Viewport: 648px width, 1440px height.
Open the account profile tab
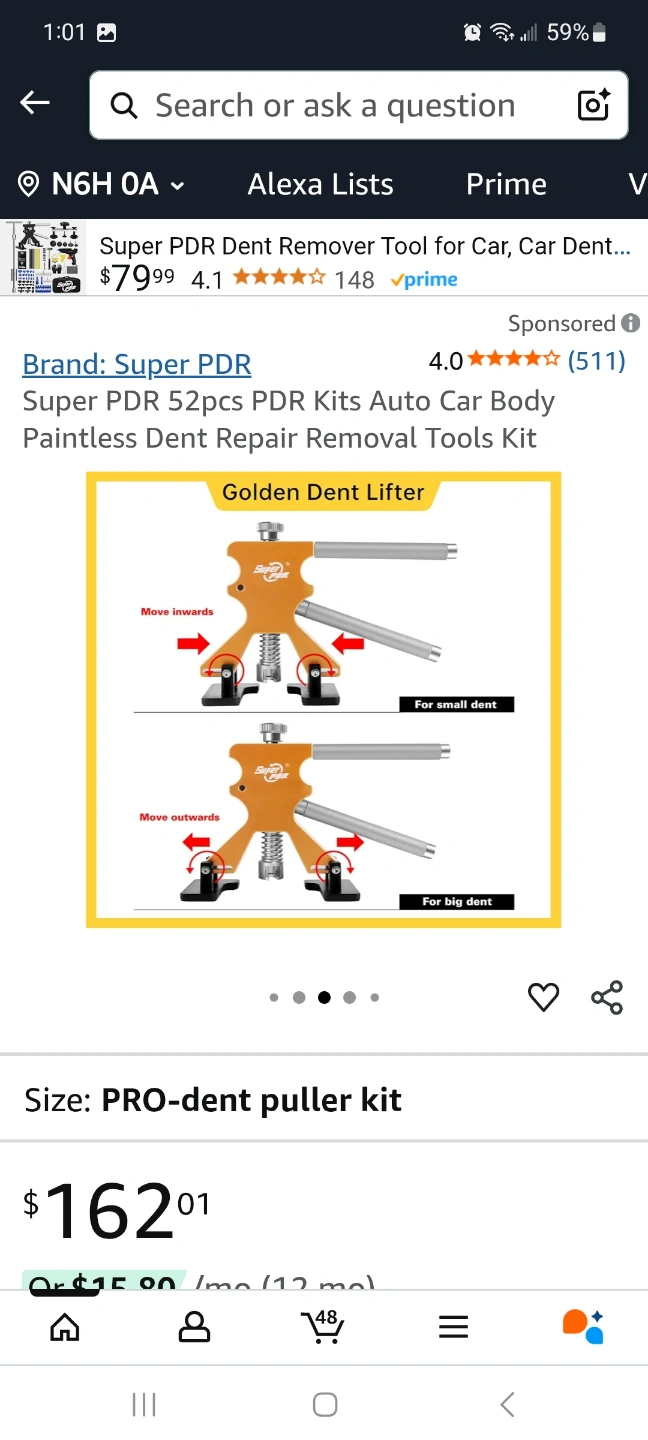194,1326
